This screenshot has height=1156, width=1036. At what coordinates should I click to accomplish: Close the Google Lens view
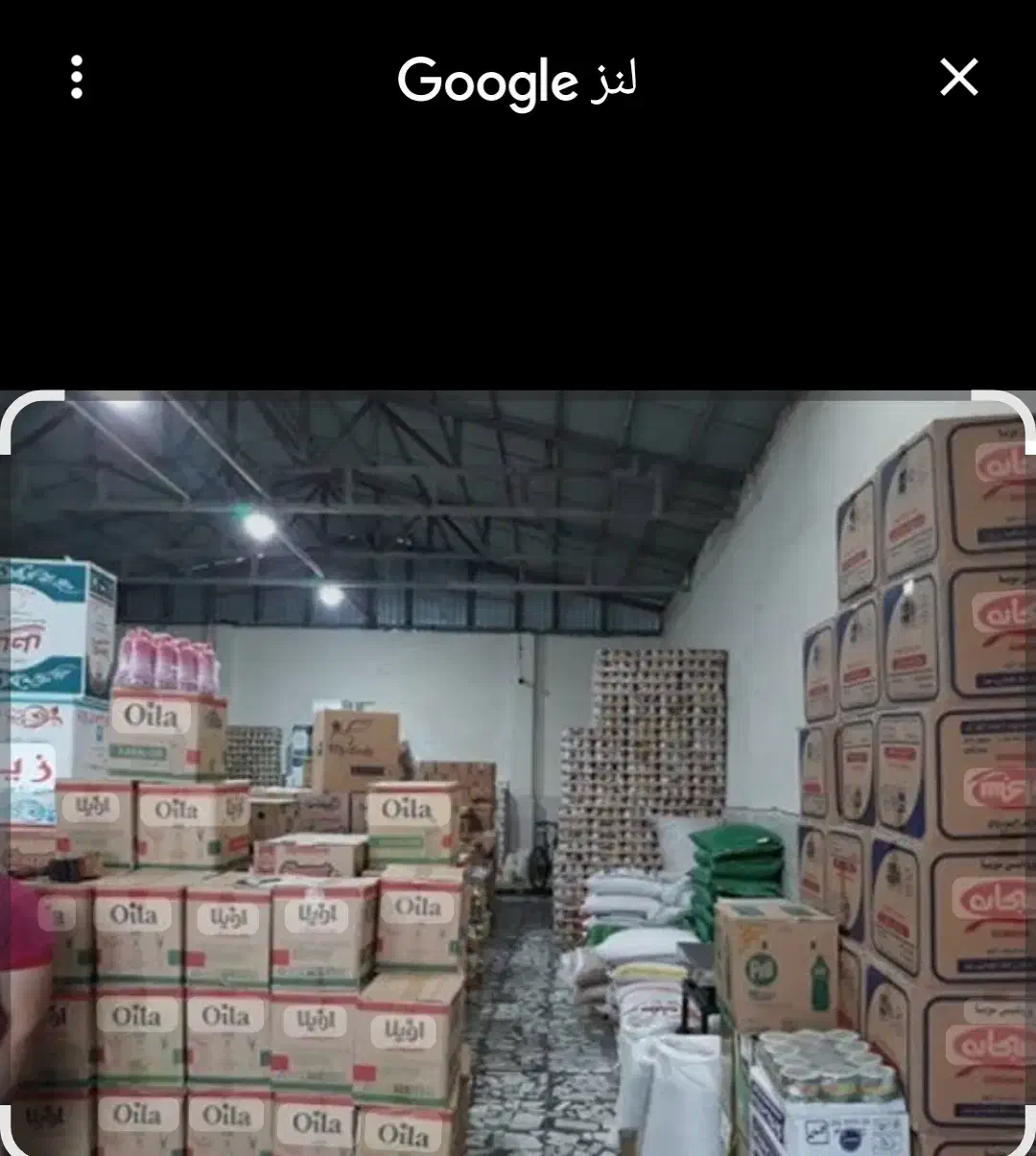[x=958, y=80]
